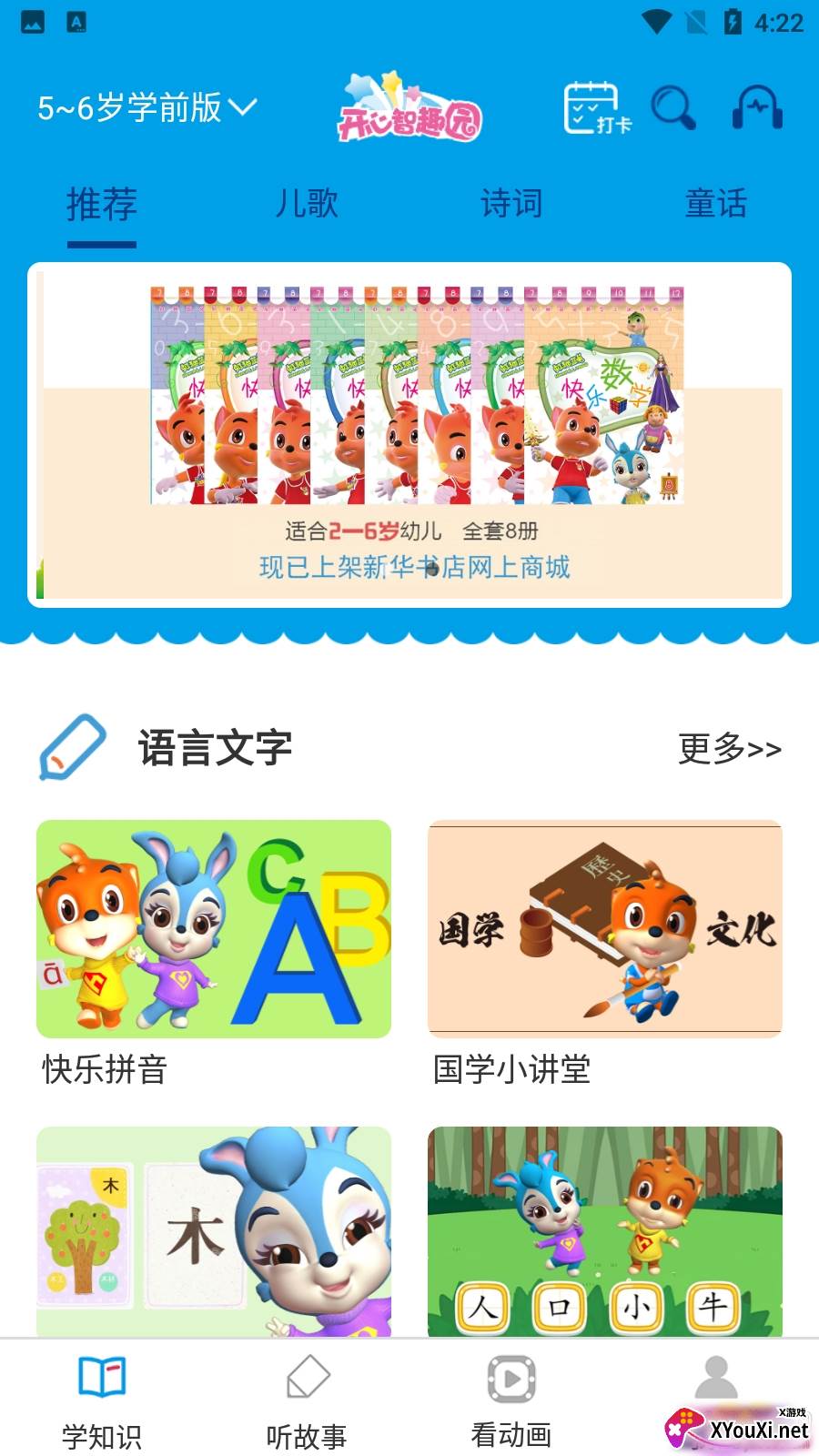
Task: Open the profile bottom tab
Action: [716, 1383]
